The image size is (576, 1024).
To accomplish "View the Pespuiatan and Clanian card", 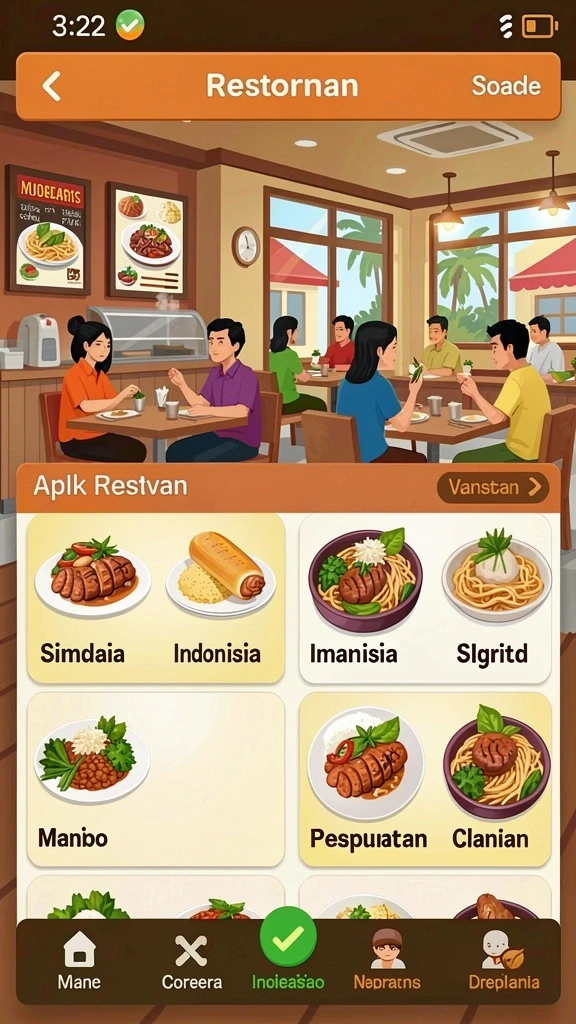I will click(425, 779).
